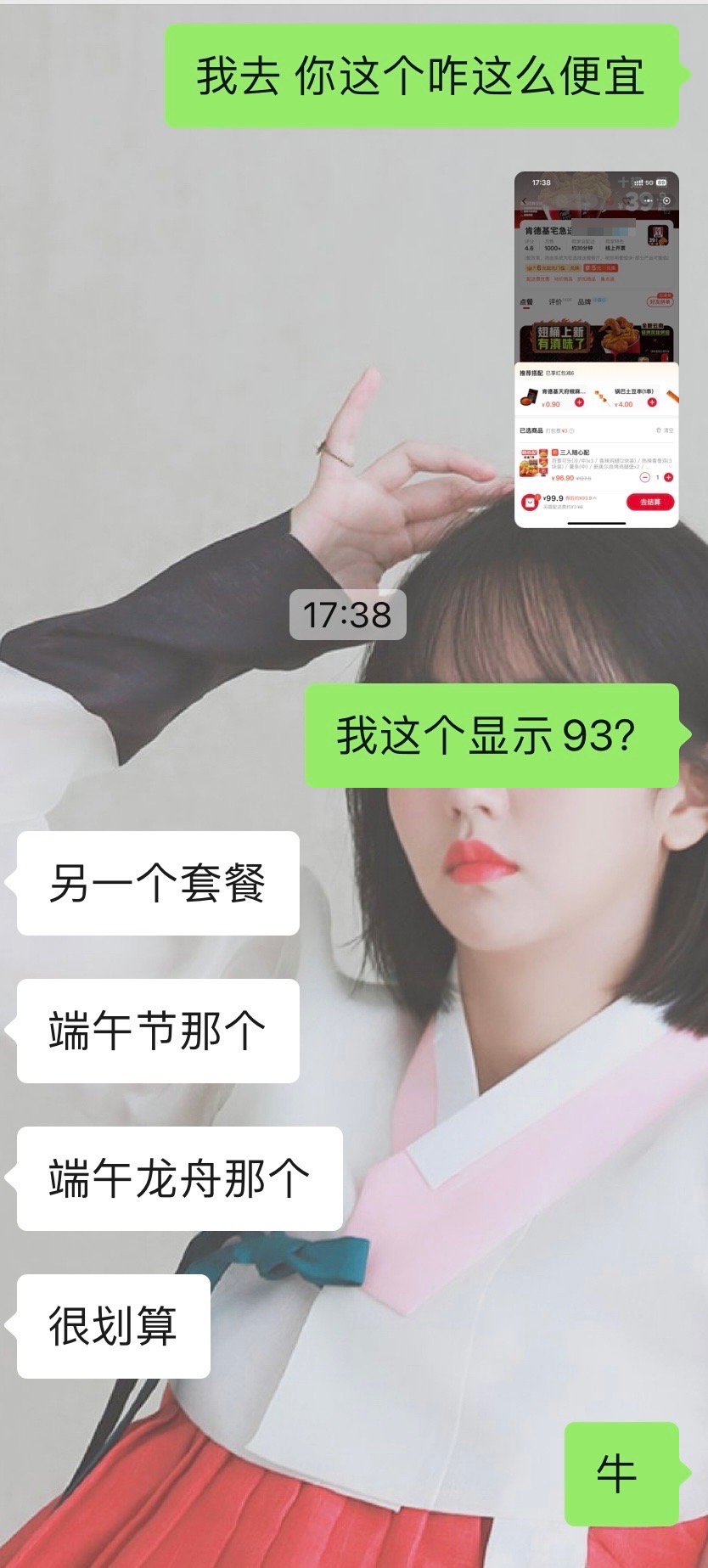
Task: Open the shared food order screenshot
Action: tap(597, 350)
